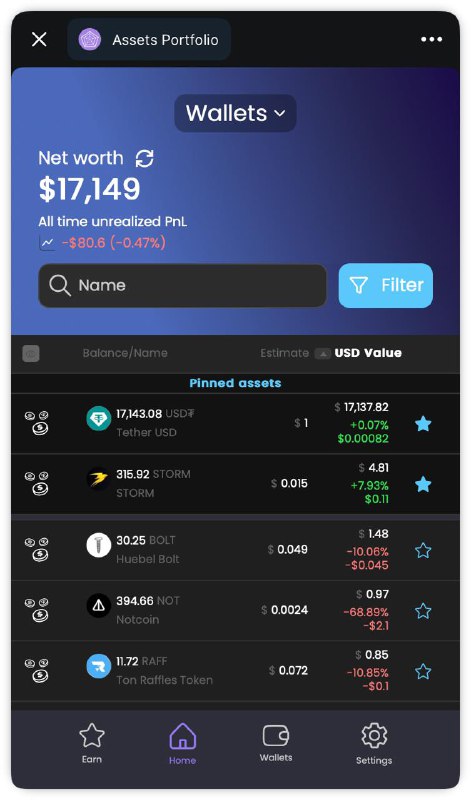The width and height of the screenshot is (471, 800).
Task: Go to the Home tab
Action: 183,744
